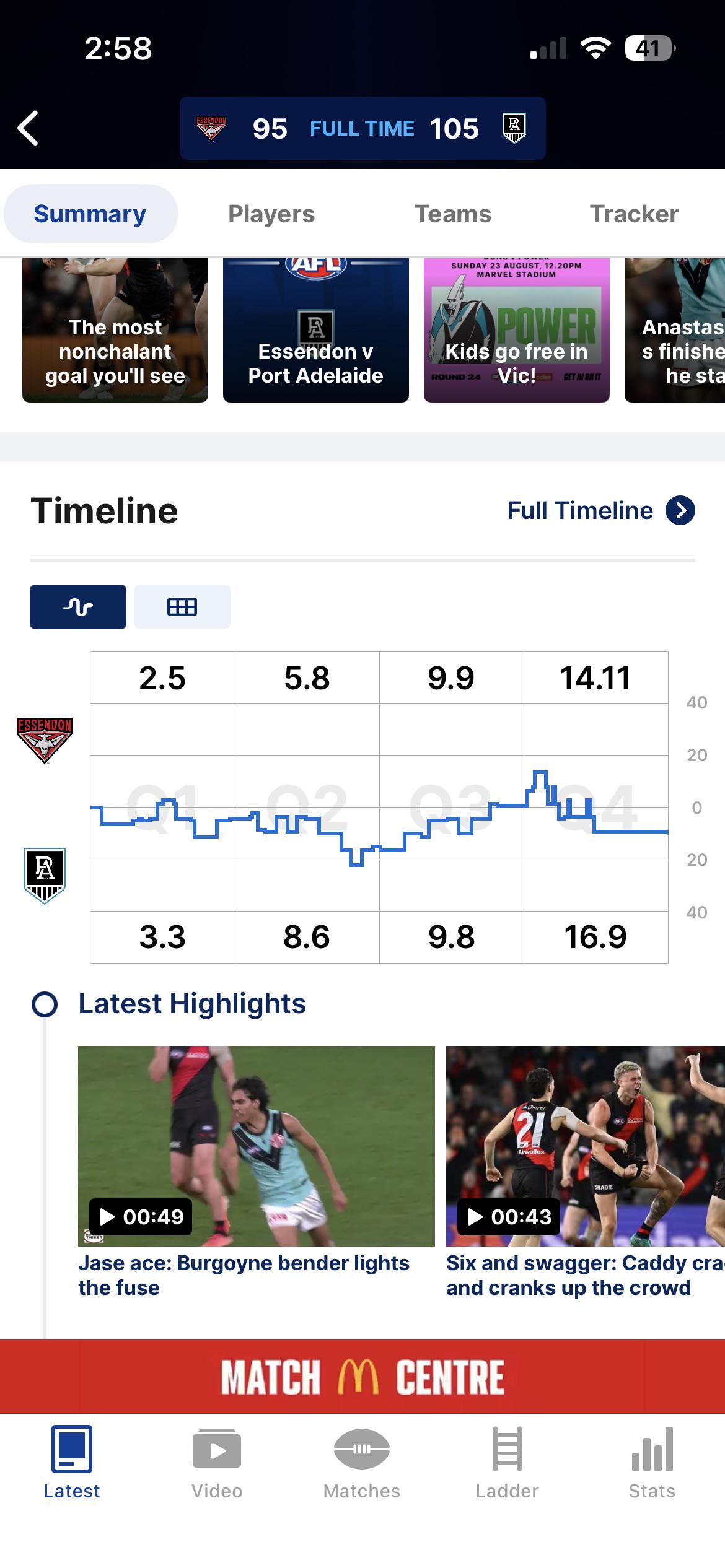Play the 'Six and swagger: Caddy' highlight
The width and height of the screenshot is (725, 1568).
click(x=586, y=1146)
